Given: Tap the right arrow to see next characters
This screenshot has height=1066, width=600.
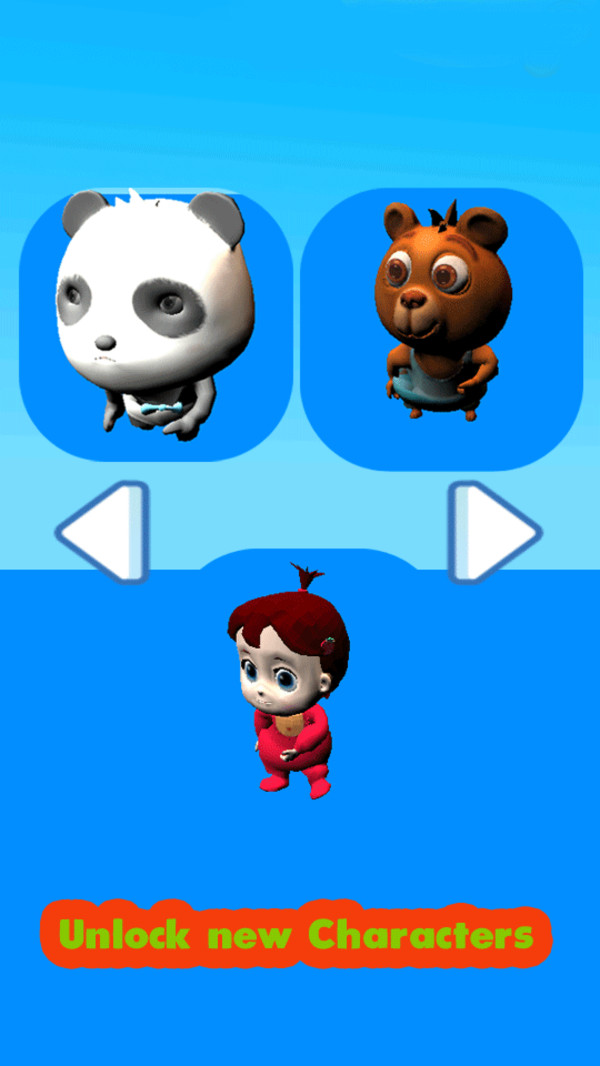Looking at the screenshot, I should coord(493,531).
